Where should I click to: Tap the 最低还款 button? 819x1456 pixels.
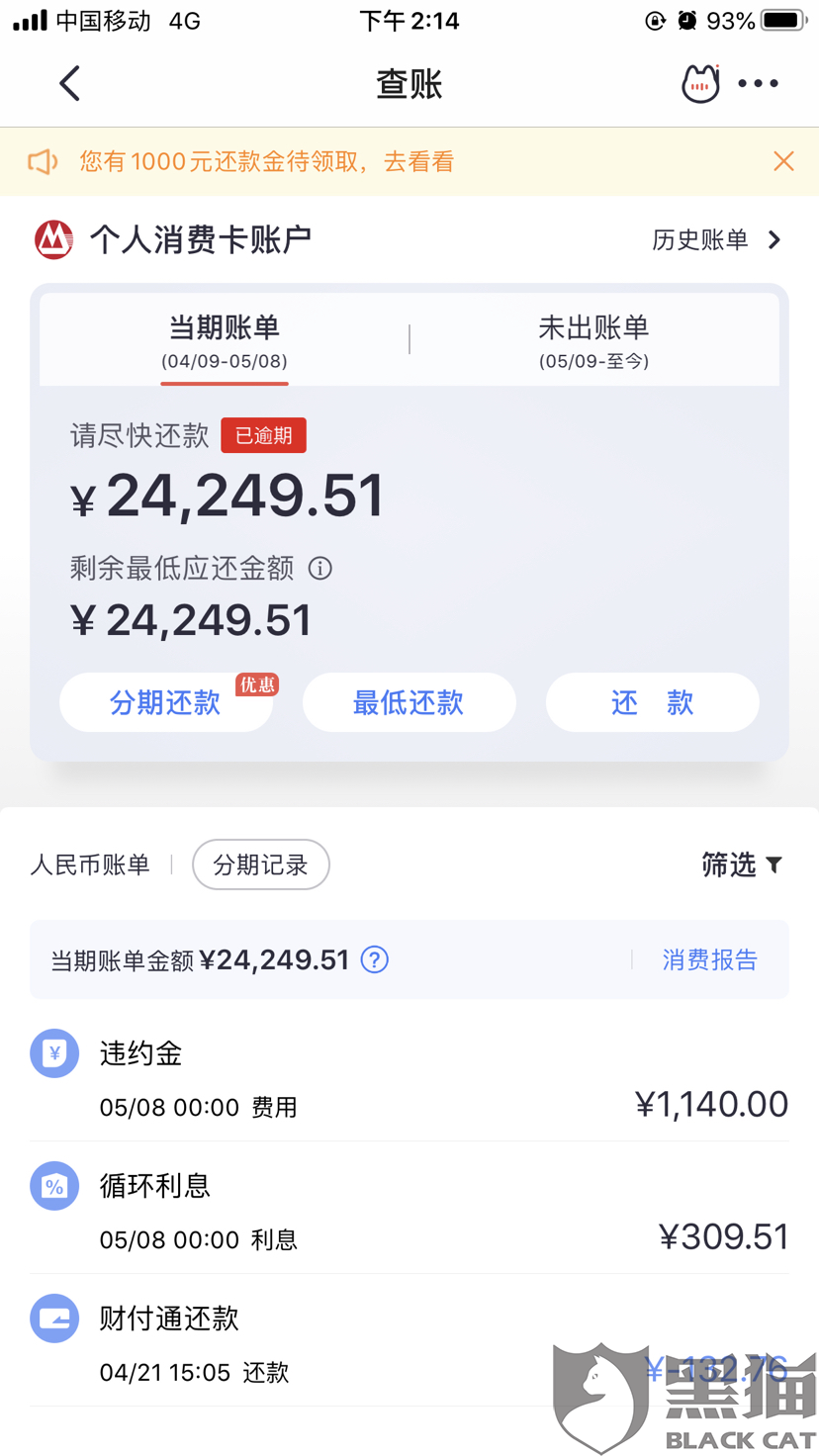[x=409, y=702]
